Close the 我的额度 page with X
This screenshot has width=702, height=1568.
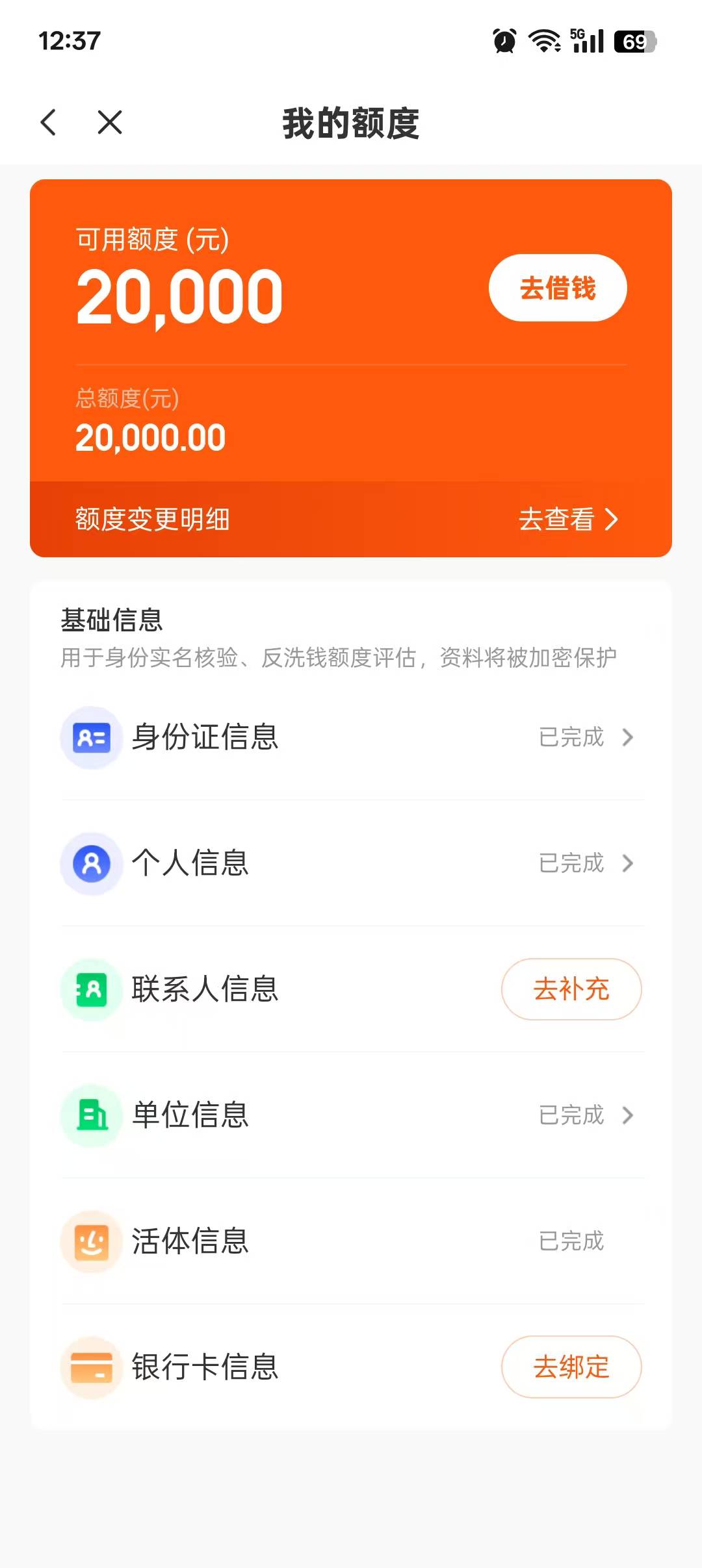click(x=110, y=122)
